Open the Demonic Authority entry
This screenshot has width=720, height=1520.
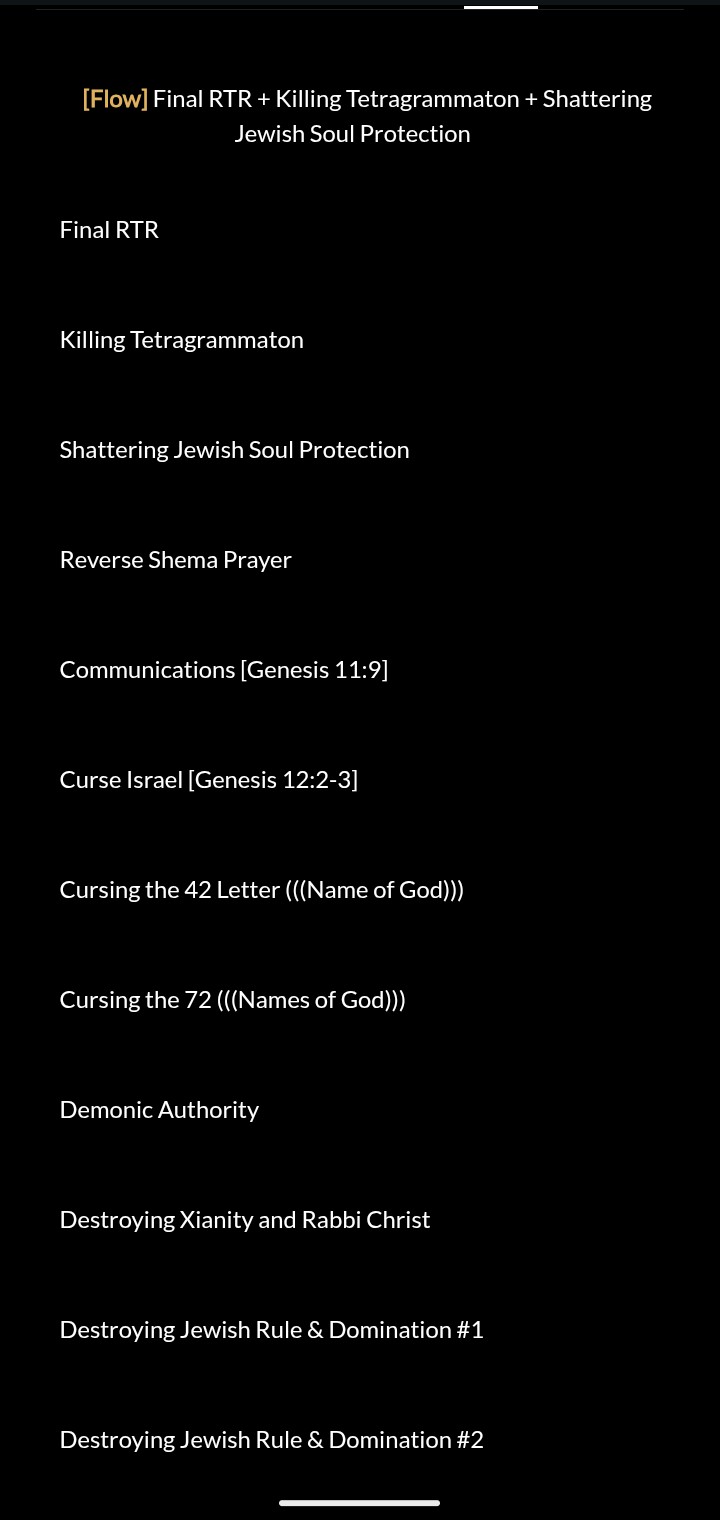[160, 1110]
